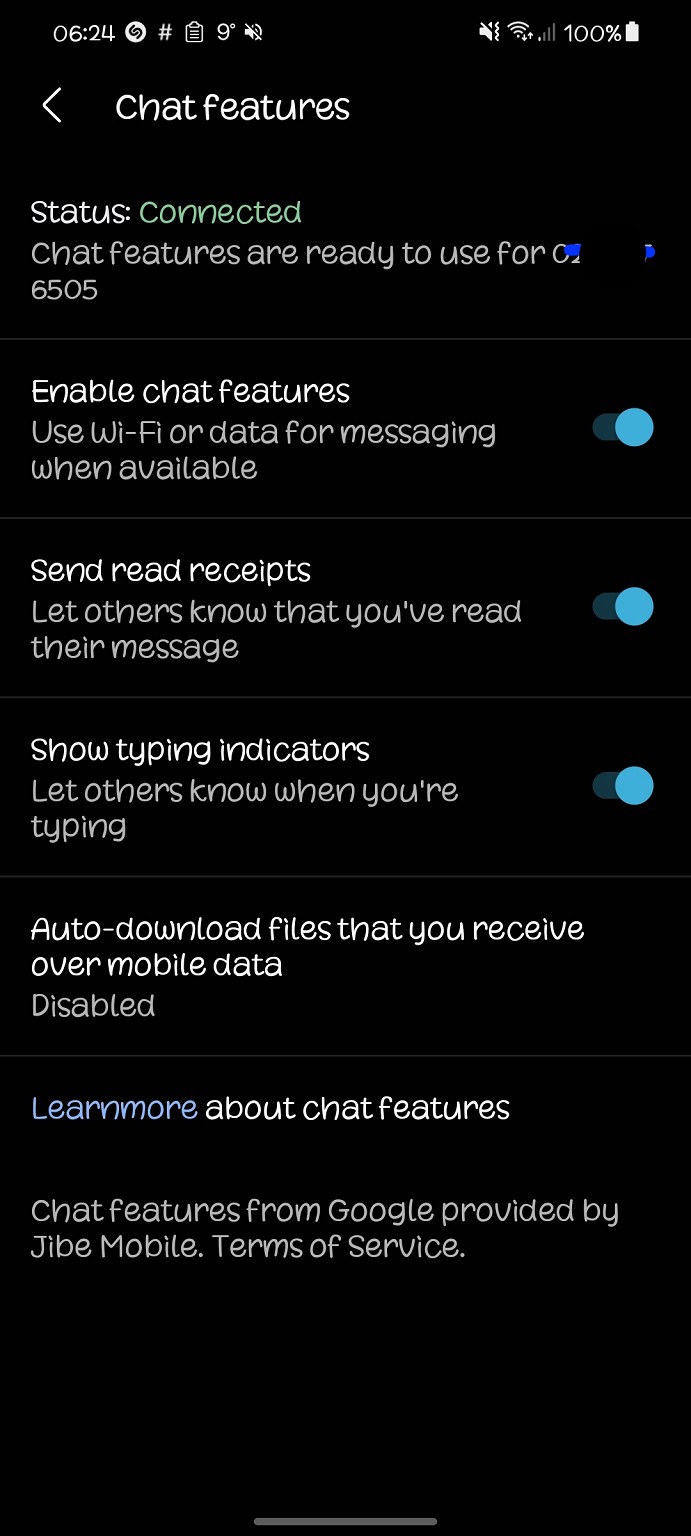Image resolution: width=691 pixels, height=1536 pixels.
Task: Toggle Enable chat features switch
Action: pos(623,428)
